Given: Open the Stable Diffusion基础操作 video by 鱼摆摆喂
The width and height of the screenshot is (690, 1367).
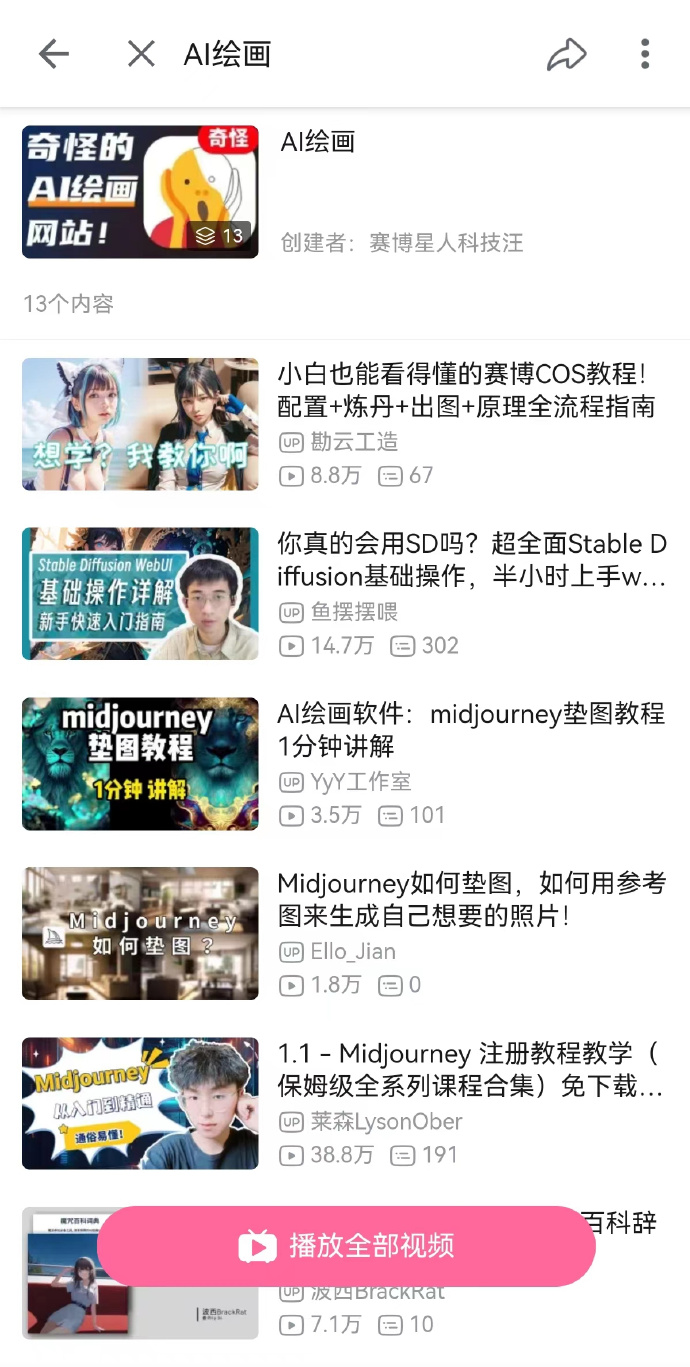Looking at the screenshot, I should 470,560.
